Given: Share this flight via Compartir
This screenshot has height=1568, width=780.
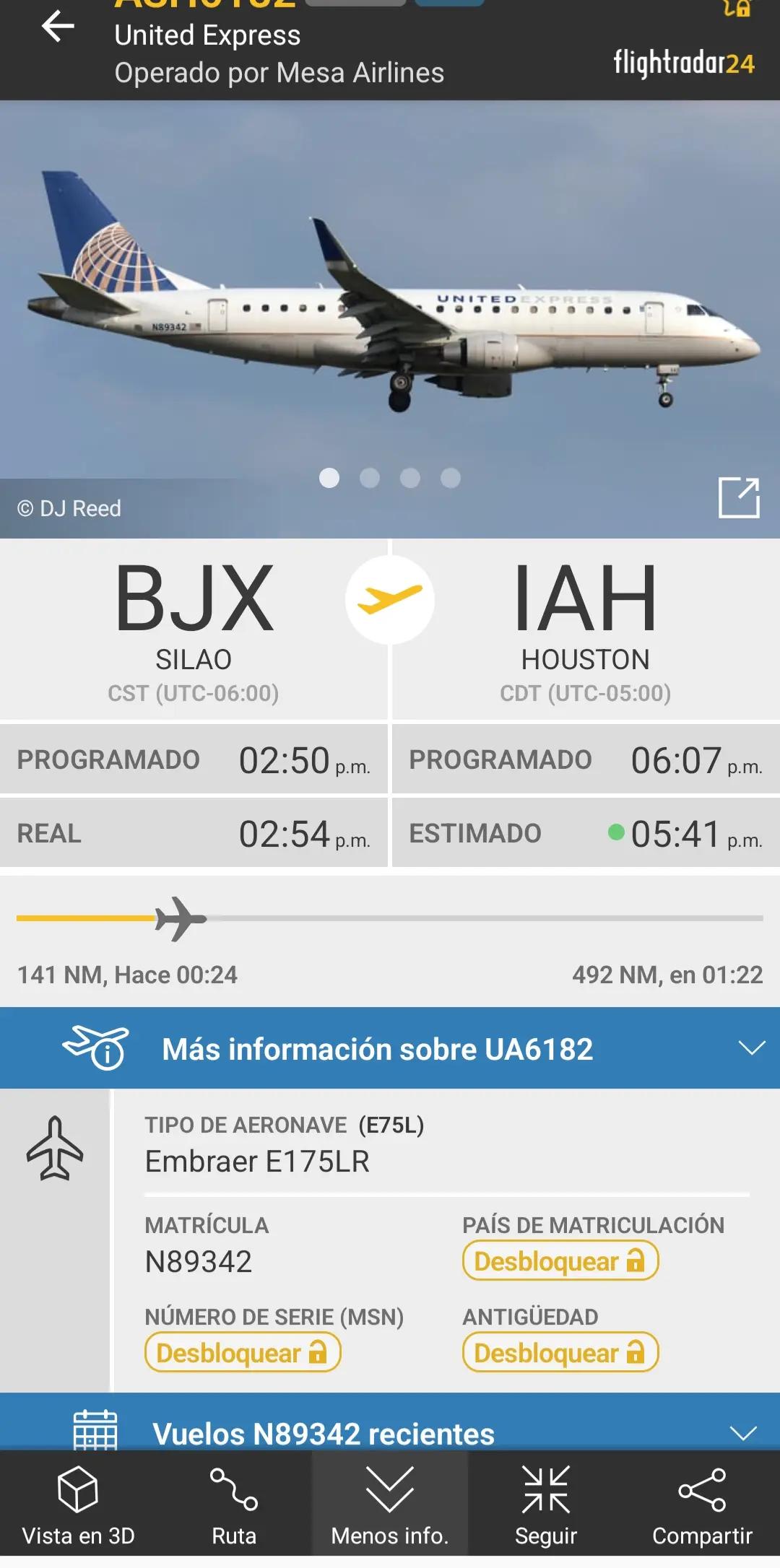Looking at the screenshot, I should tap(702, 1504).
